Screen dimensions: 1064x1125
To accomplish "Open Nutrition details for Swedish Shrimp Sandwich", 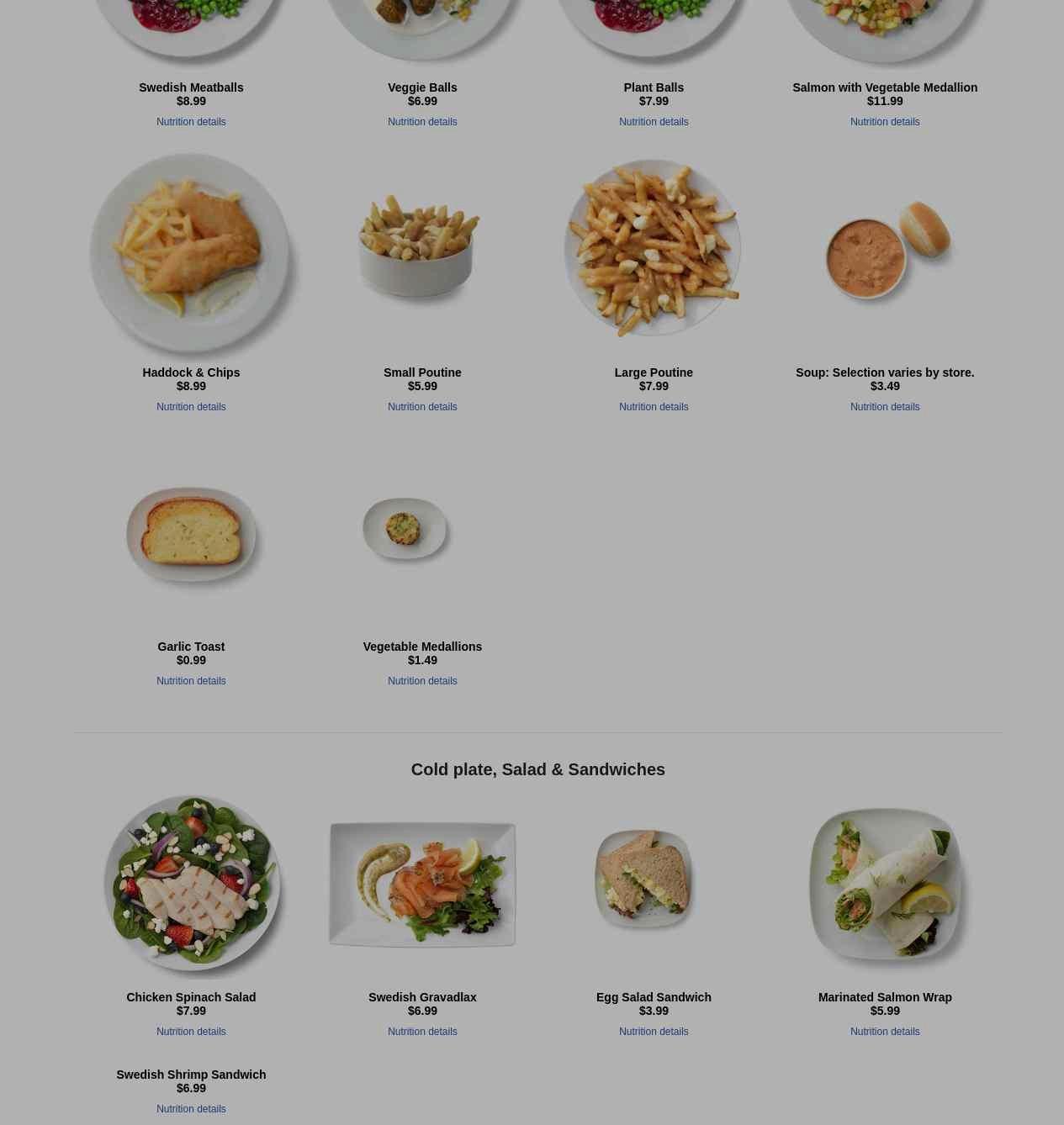I will click(x=191, y=1109).
